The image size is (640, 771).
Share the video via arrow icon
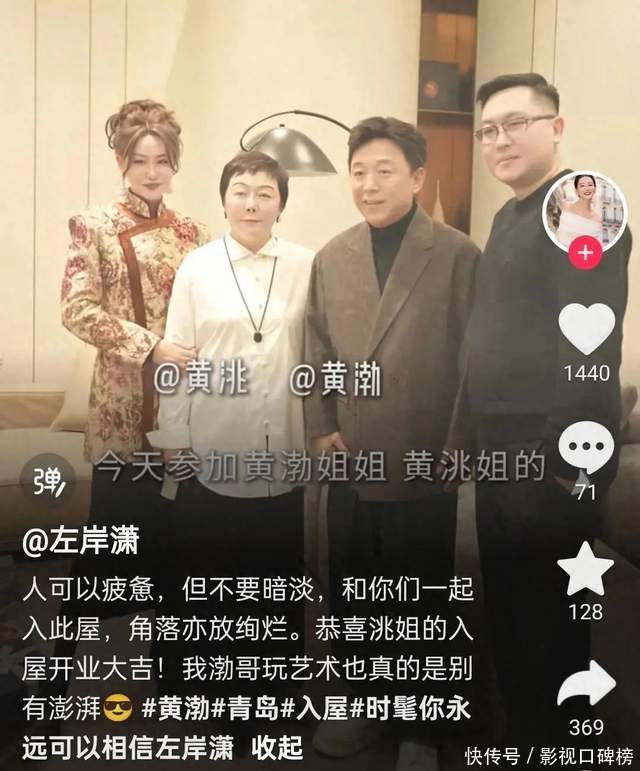[585, 686]
